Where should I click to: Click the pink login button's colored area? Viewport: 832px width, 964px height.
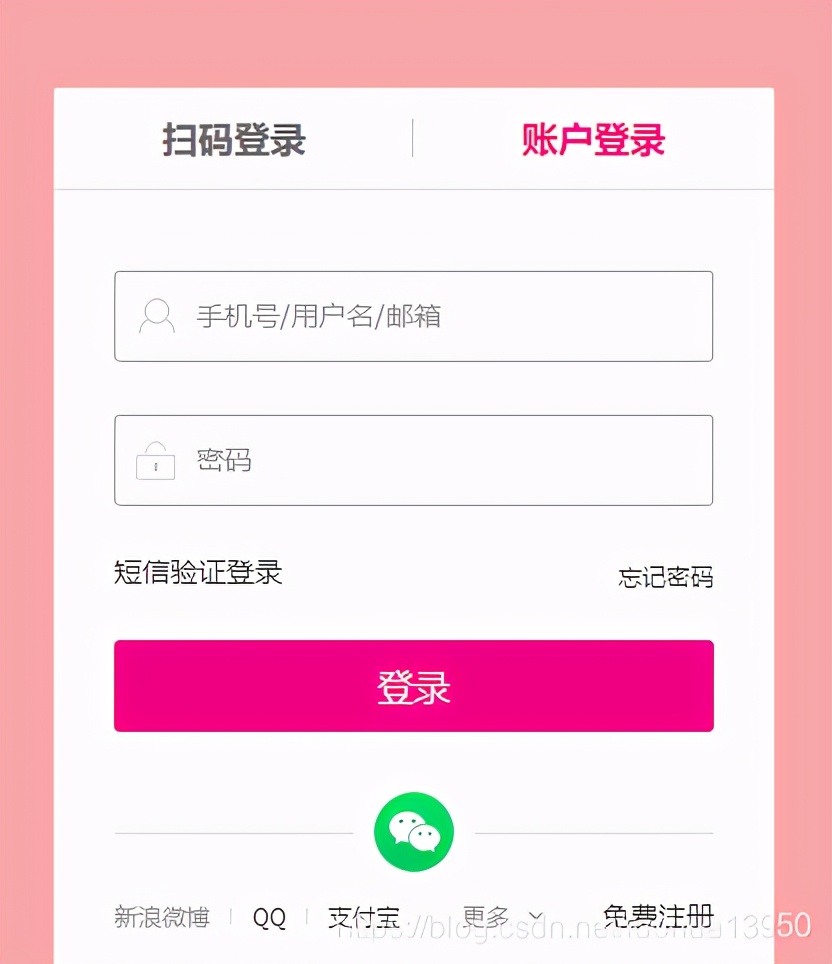[414, 686]
